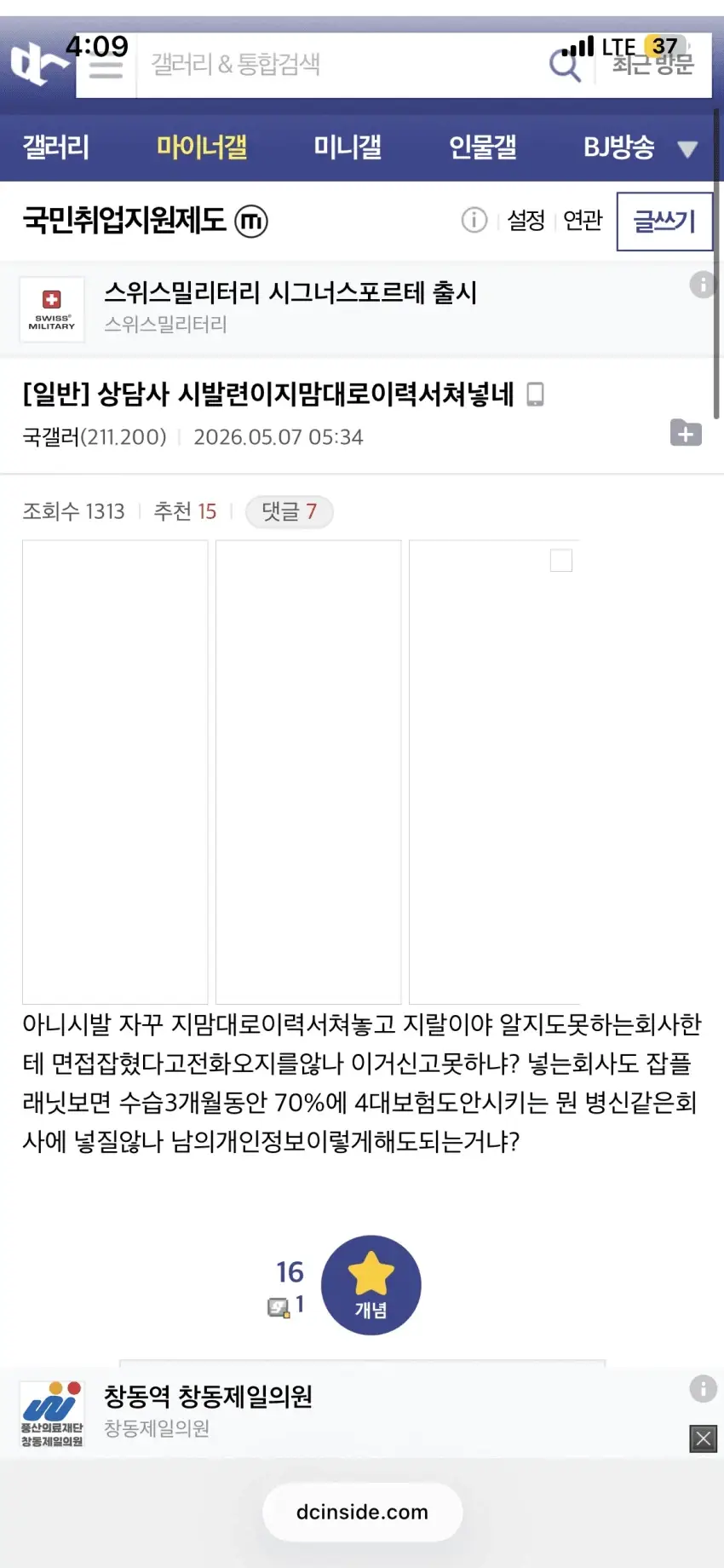Jump to 댓글 7 comments
The height and width of the screenshot is (1568, 724).
coord(290,511)
